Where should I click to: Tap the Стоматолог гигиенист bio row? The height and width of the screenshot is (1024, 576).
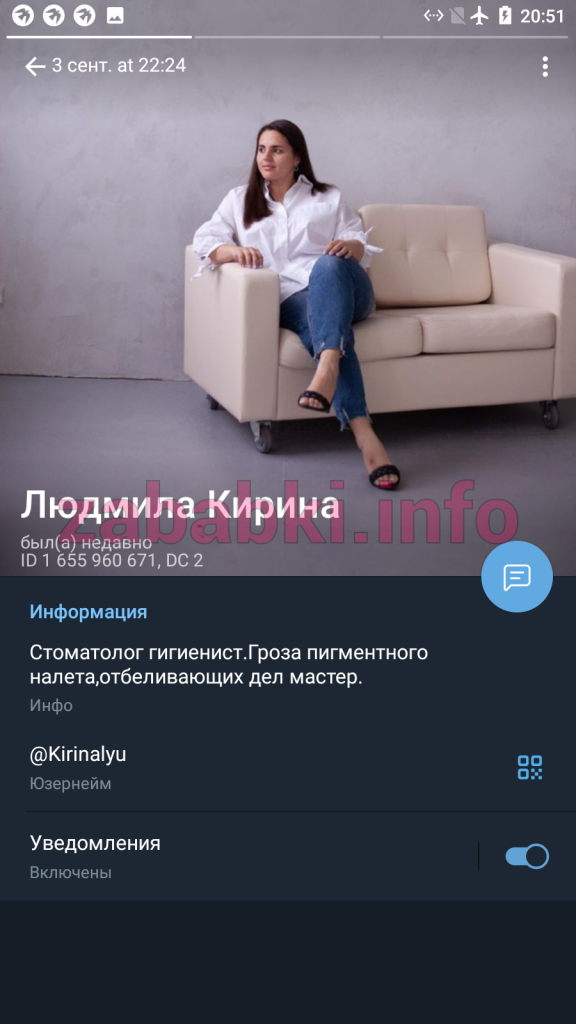(x=288, y=677)
